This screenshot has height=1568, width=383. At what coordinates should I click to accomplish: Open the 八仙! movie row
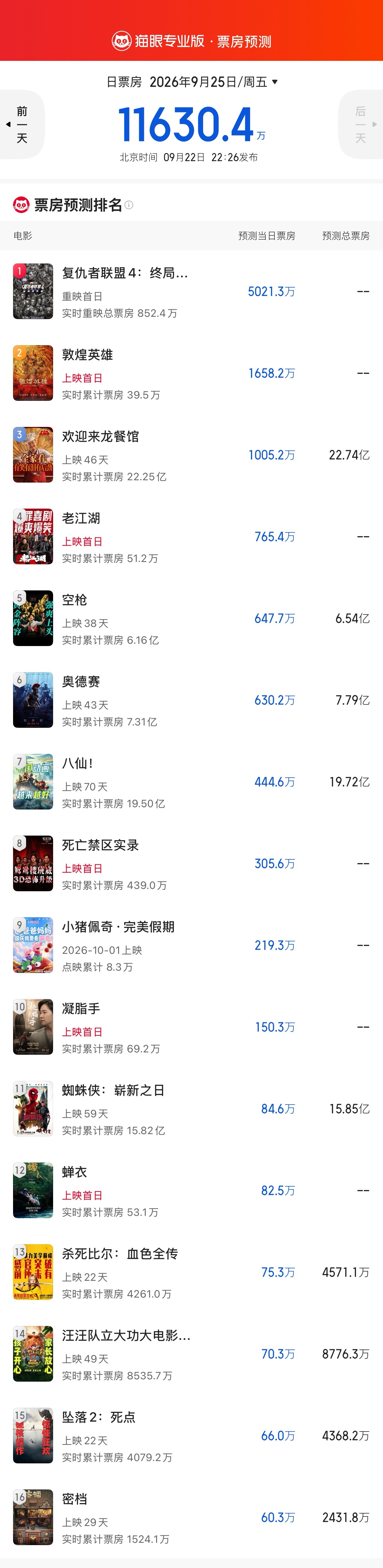tap(191, 782)
